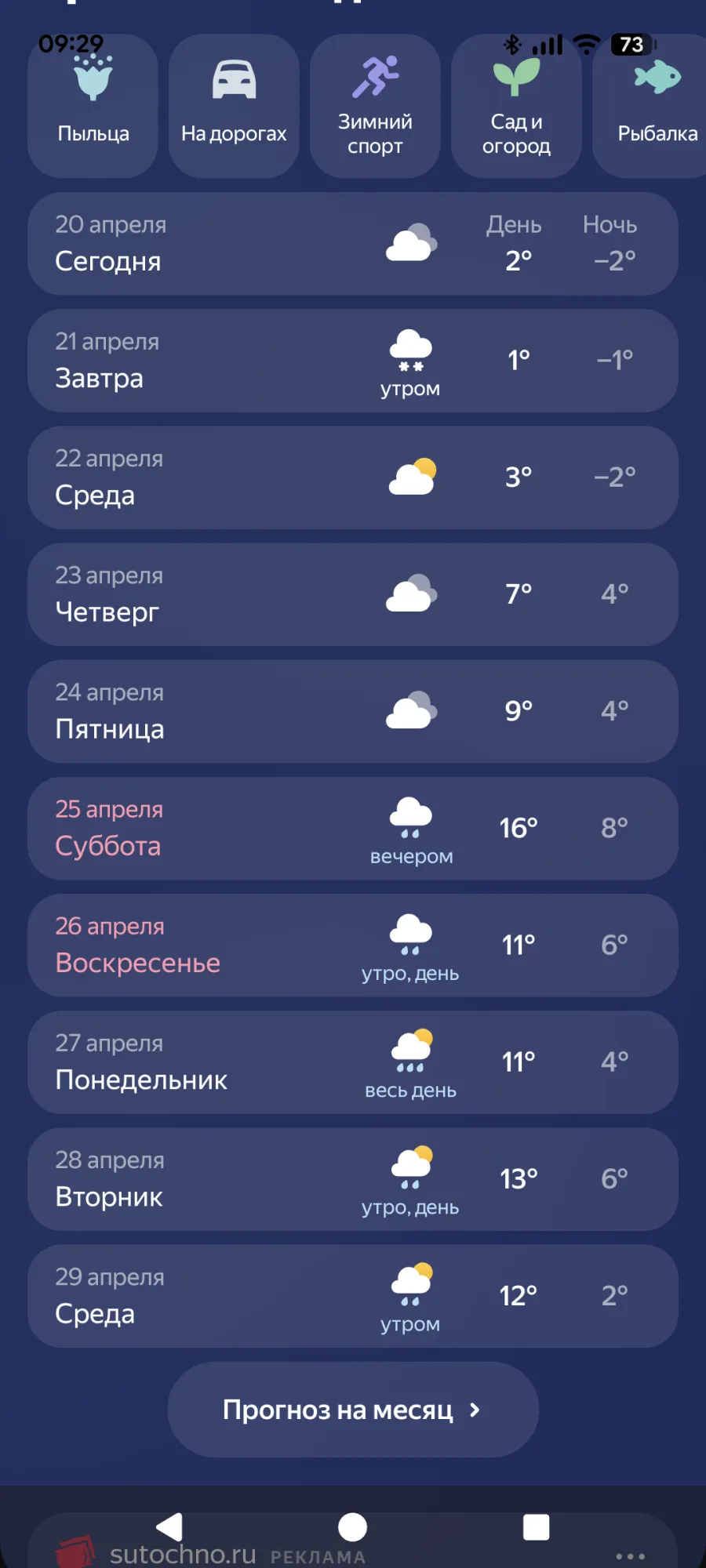This screenshot has height=1568, width=706.
Task: Expand tomorrow's forecast, 21 апреля
Action: click(353, 361)
